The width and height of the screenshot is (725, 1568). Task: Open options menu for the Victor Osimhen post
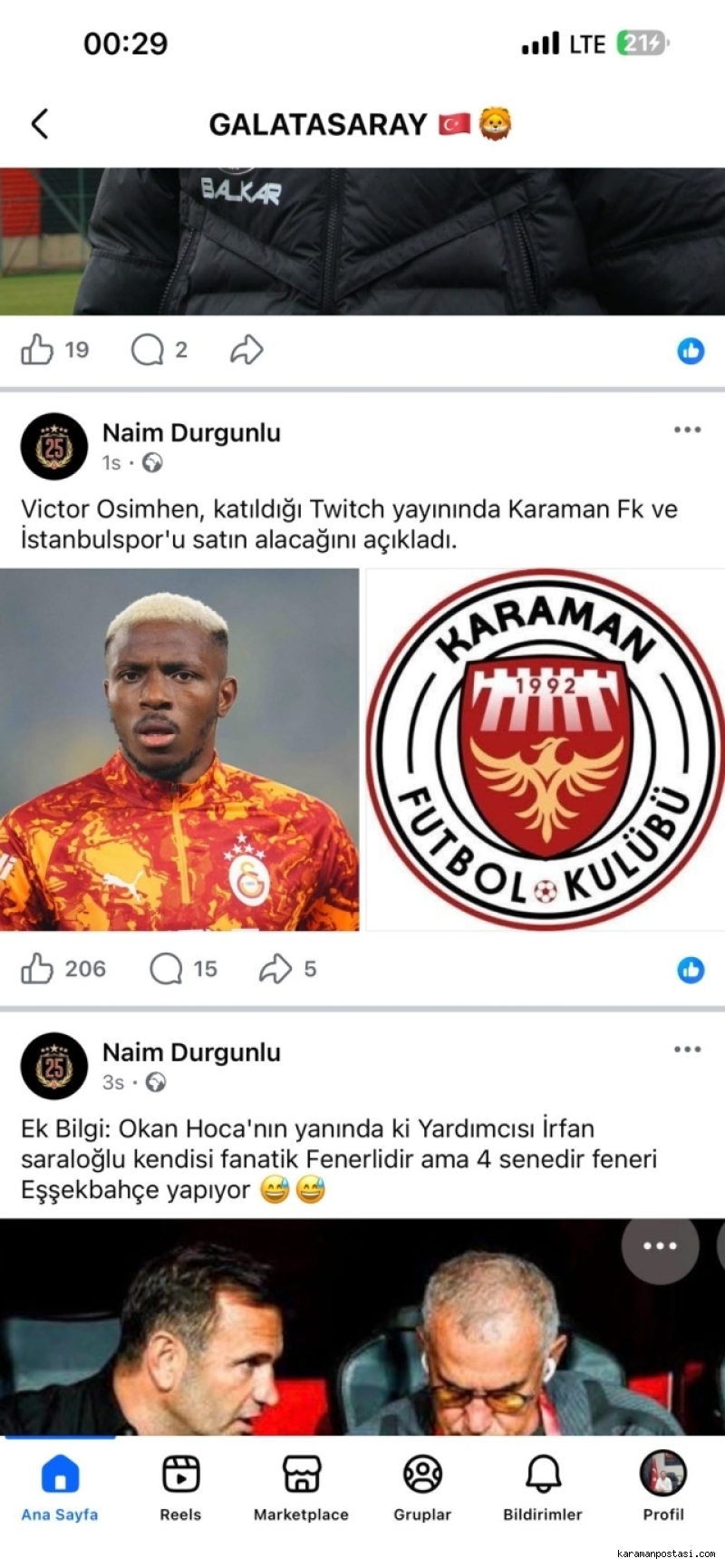coord(687,430)
